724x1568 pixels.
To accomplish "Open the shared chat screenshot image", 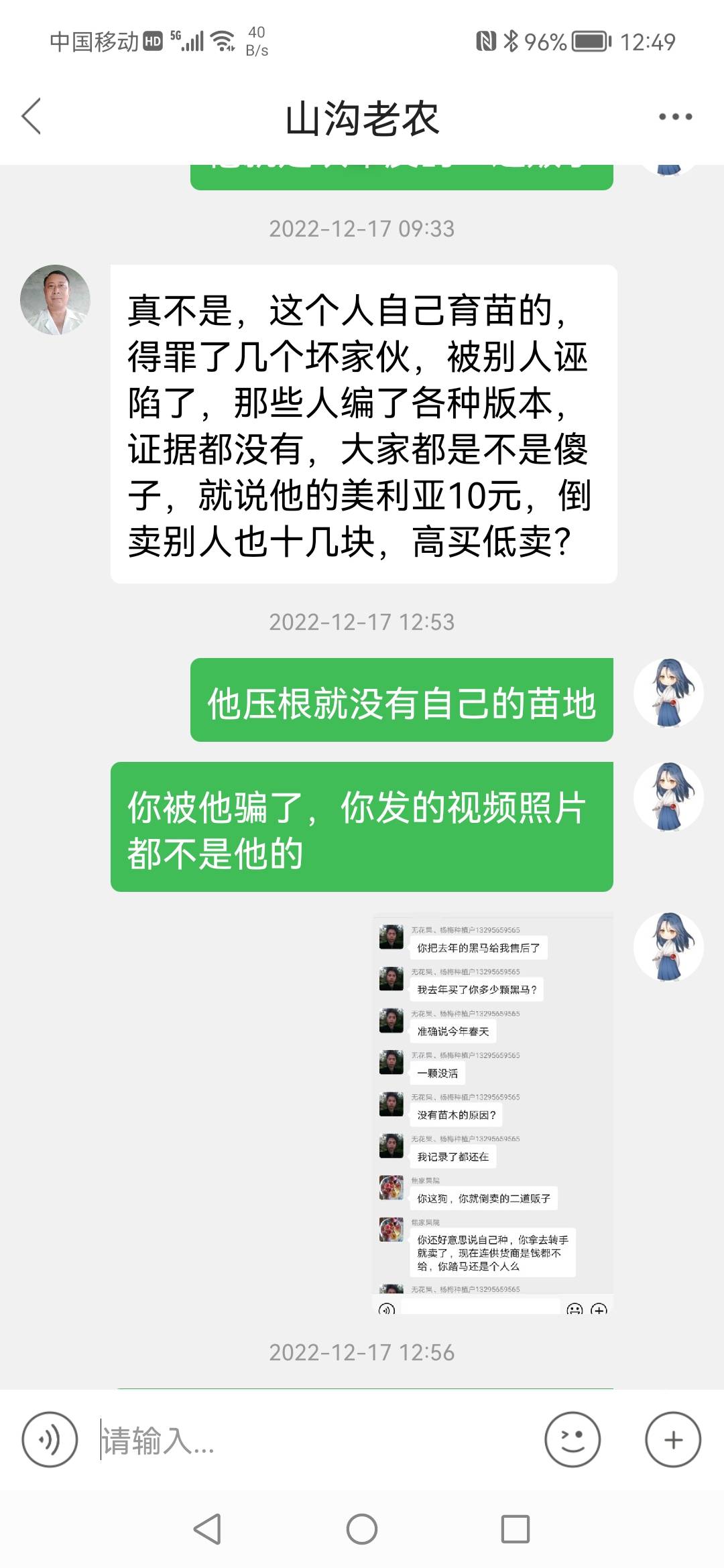I will (493, 1115).
